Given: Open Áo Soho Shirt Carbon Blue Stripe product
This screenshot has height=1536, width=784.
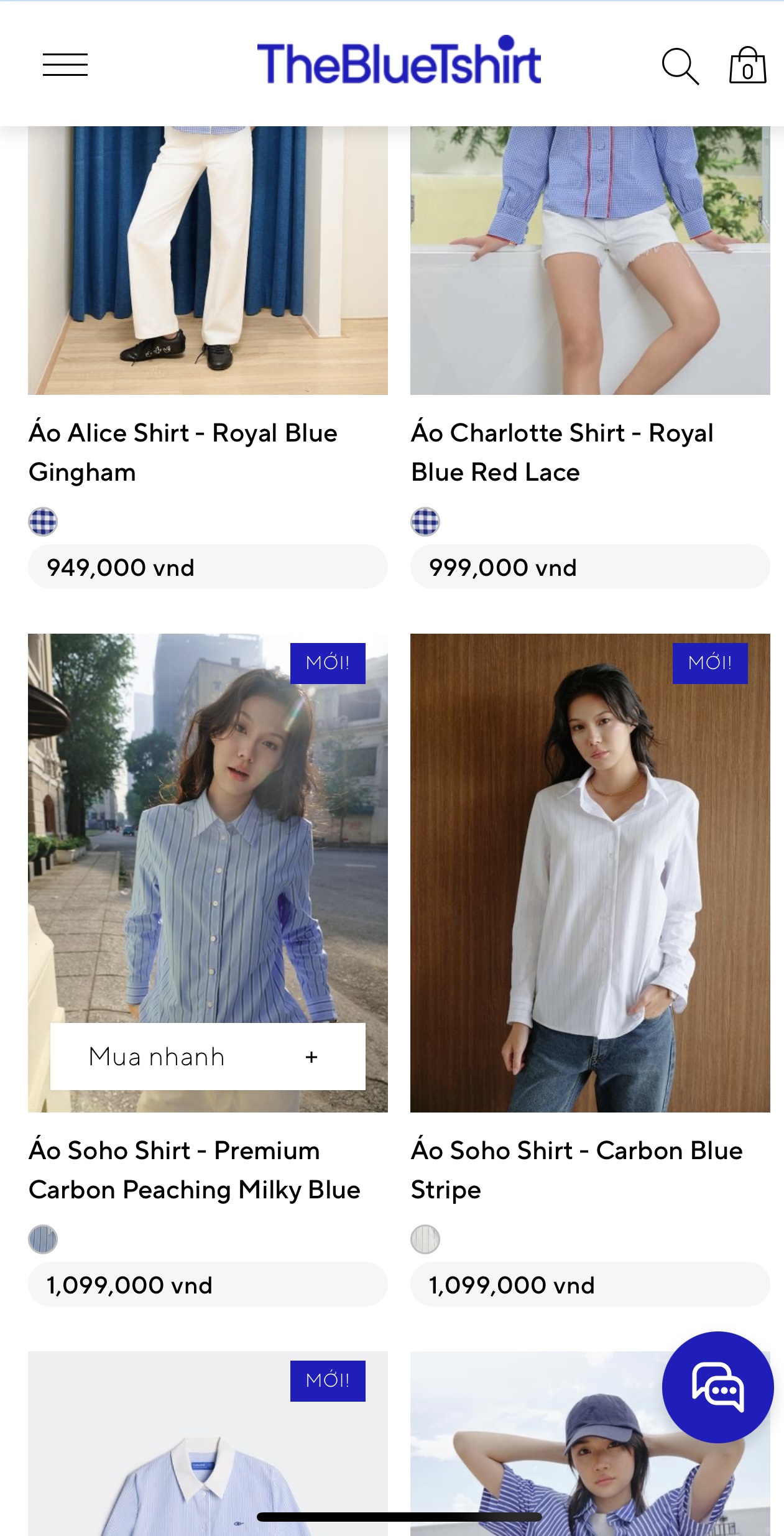Looking at the screenshot, I should point(576,1170).
